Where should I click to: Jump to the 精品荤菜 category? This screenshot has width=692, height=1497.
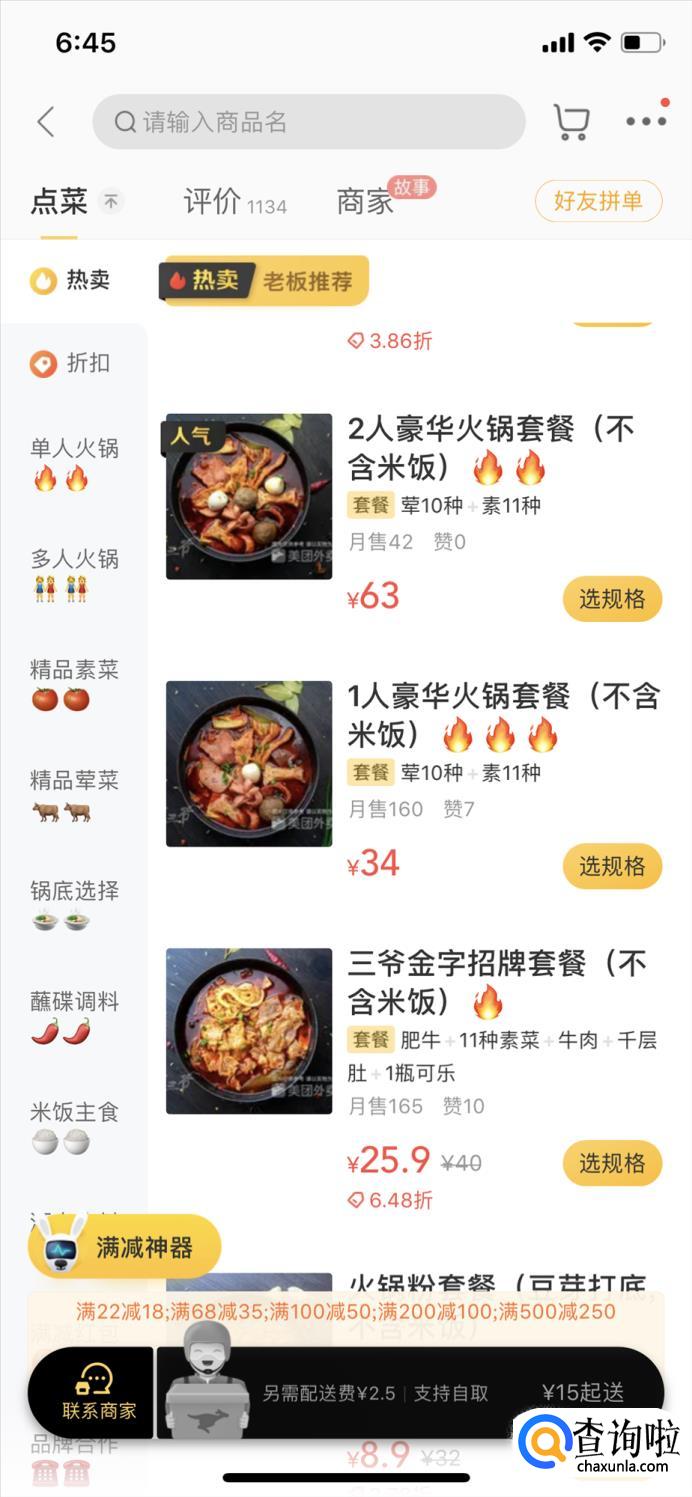click(x=74, y=793)
